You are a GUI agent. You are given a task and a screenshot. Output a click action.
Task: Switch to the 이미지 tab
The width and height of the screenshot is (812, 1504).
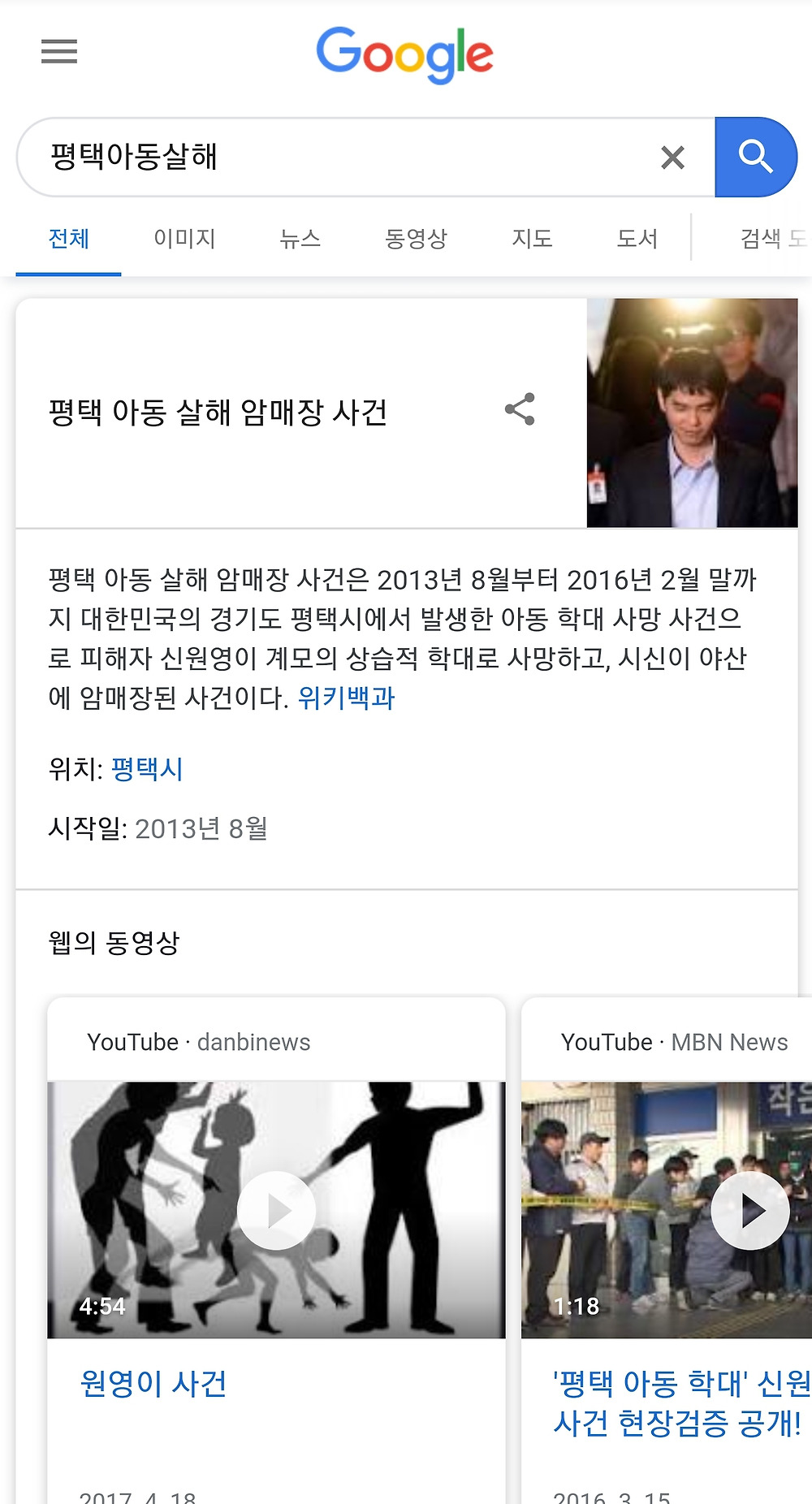(184, 239)
